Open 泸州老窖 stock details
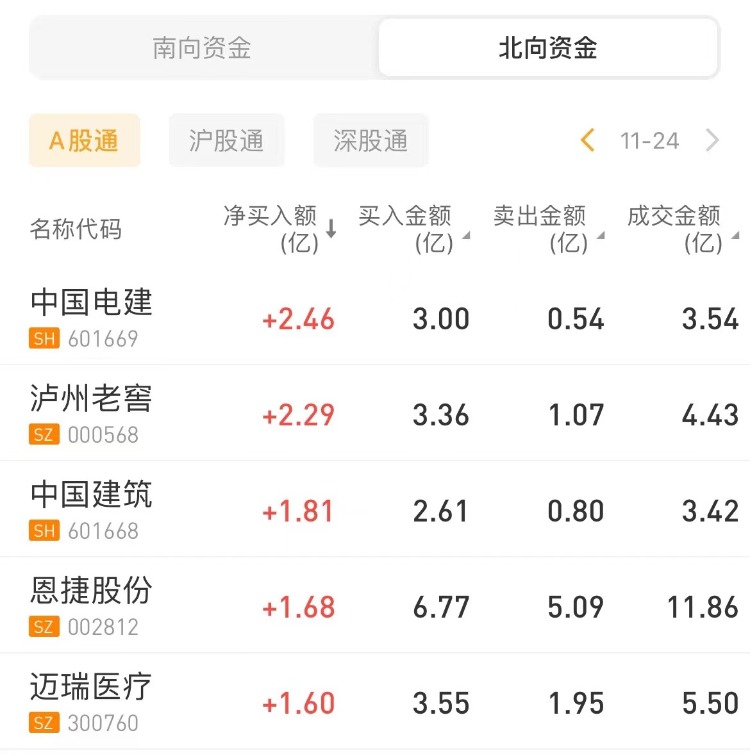This screenshot has height=756, width=750. point(92,412)
